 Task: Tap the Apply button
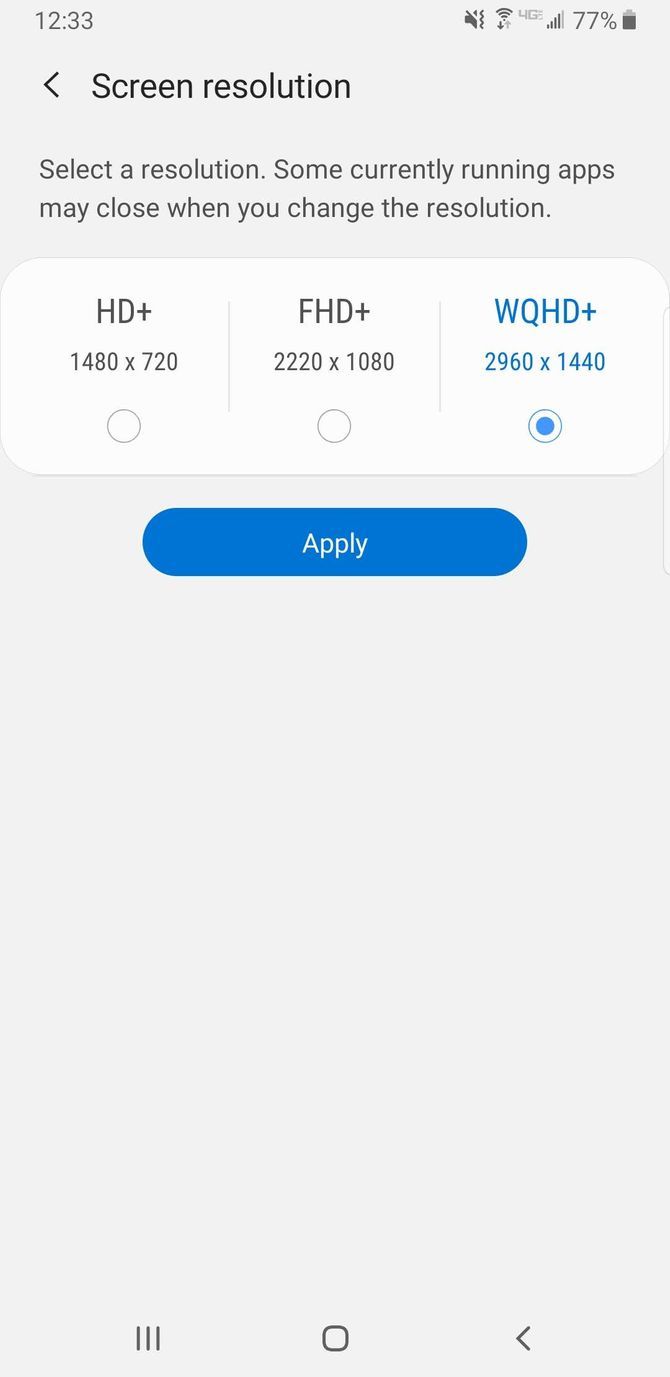[x=334, y=543]
